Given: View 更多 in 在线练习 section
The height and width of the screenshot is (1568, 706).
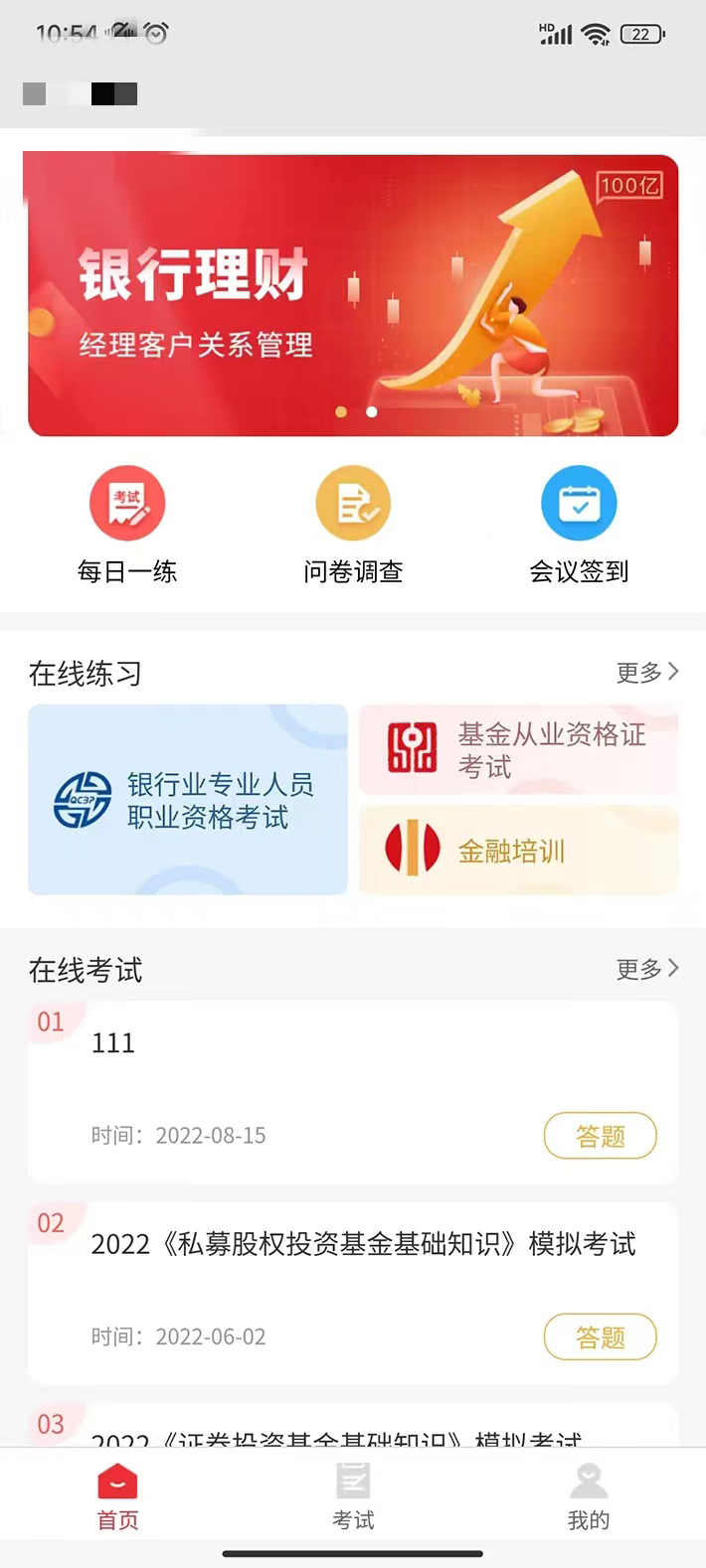Looking at the screenshot, I should tap(646, 673).
